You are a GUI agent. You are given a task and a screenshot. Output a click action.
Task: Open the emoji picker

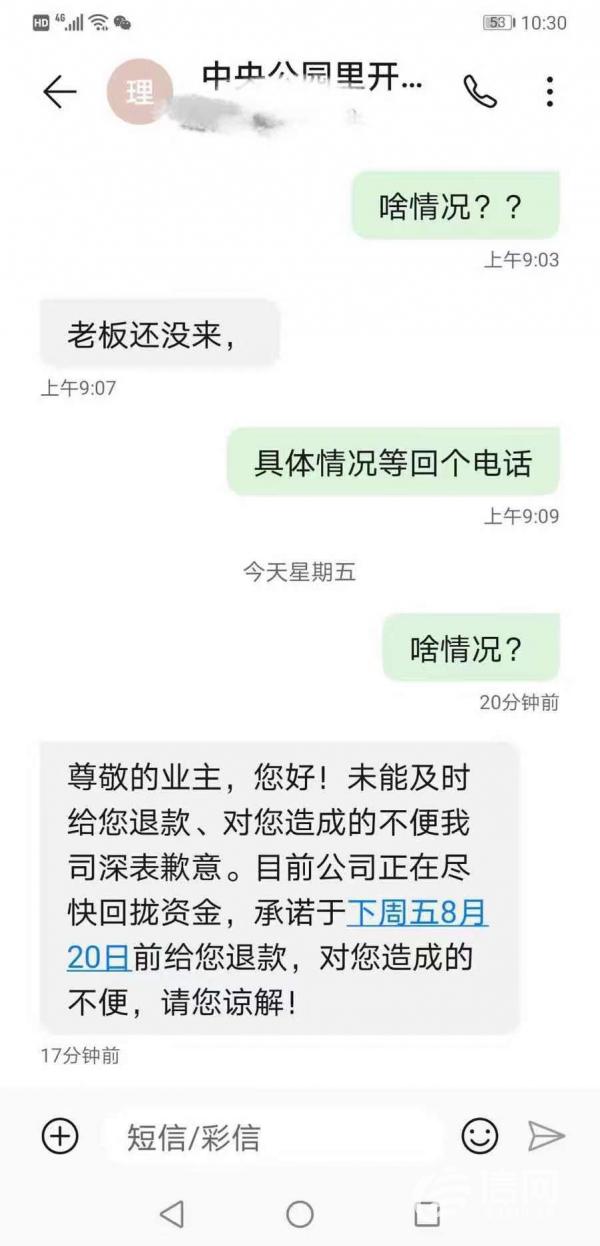(480, 1136)
